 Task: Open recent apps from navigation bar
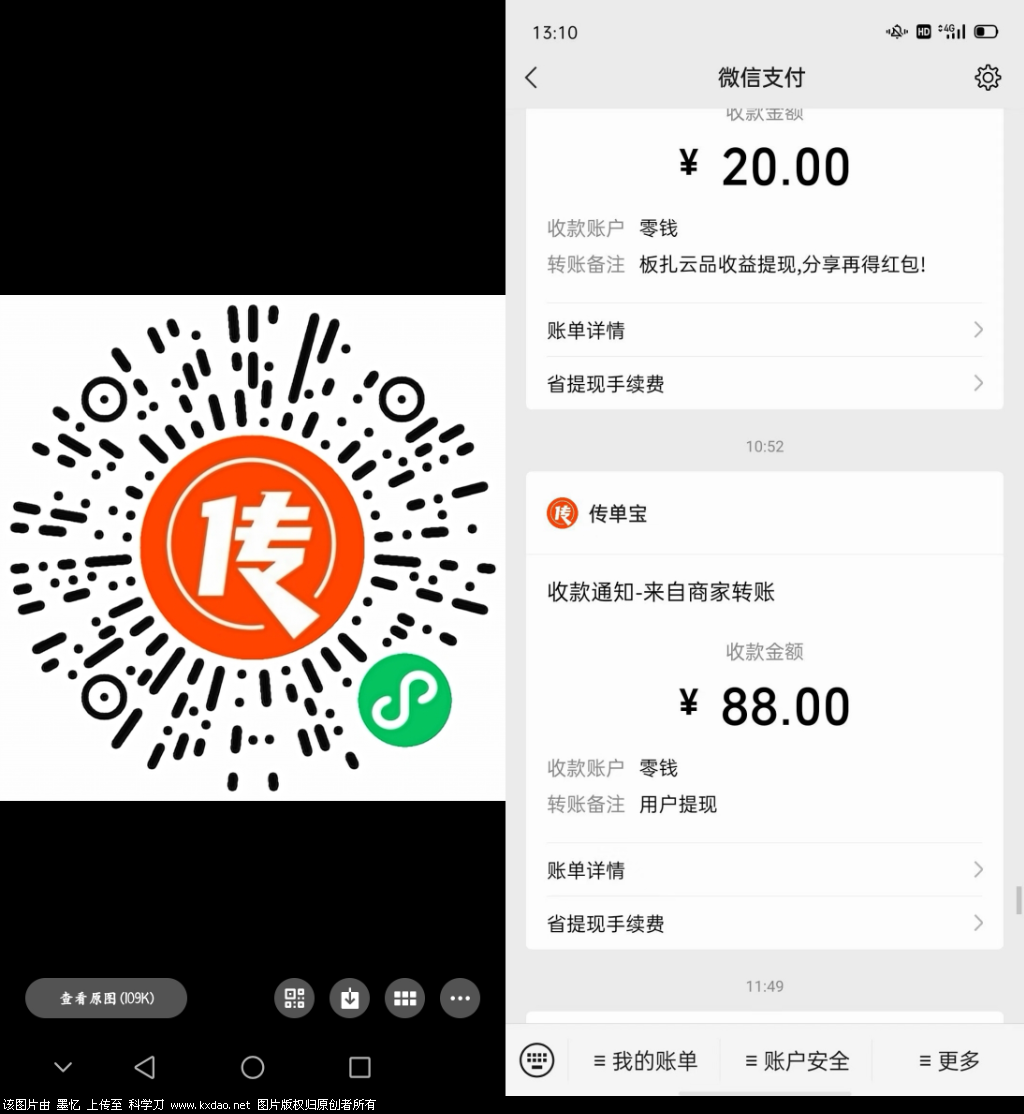(x=360, y=1067)
